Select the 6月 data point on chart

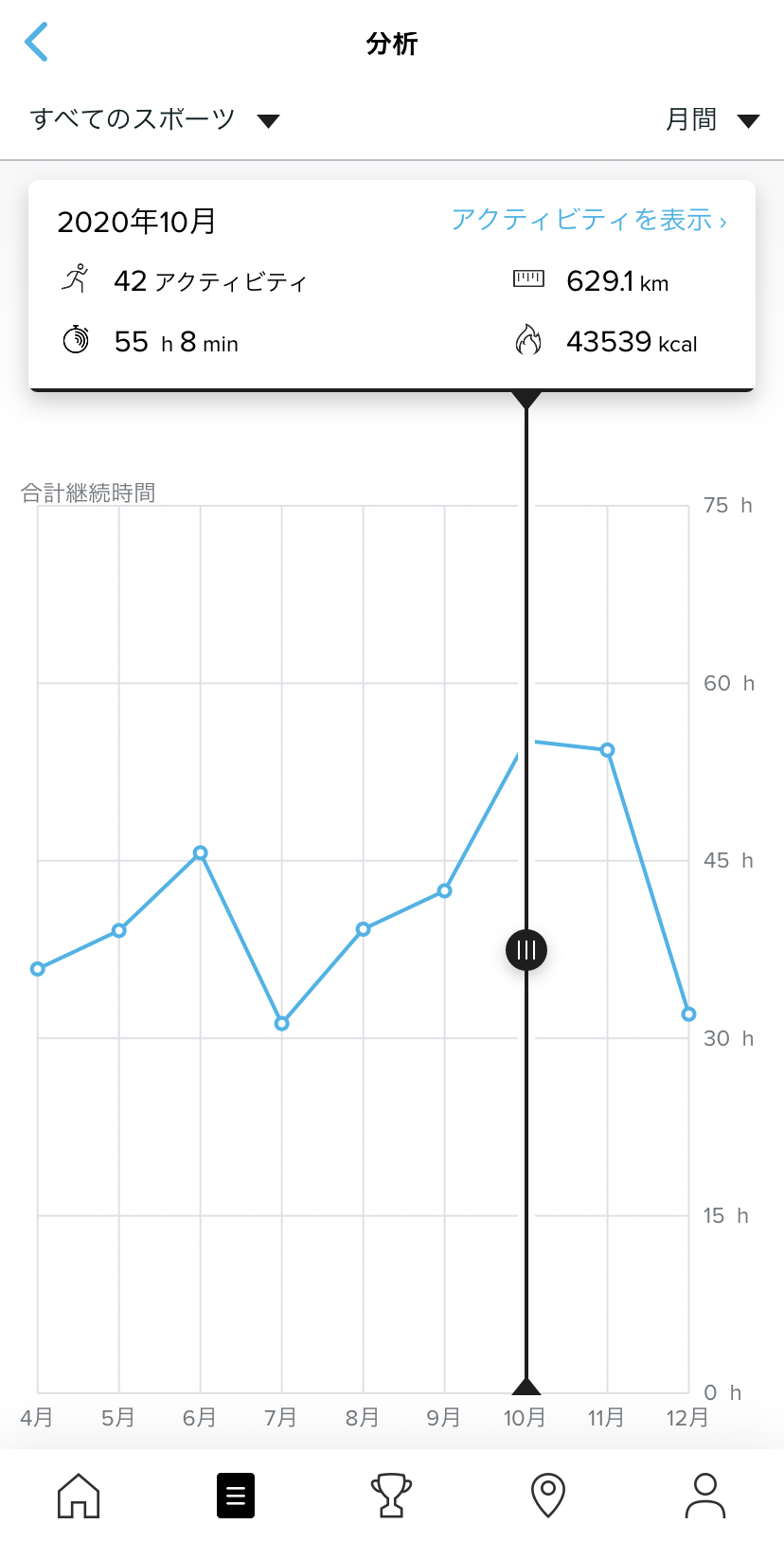pos(201,853)
